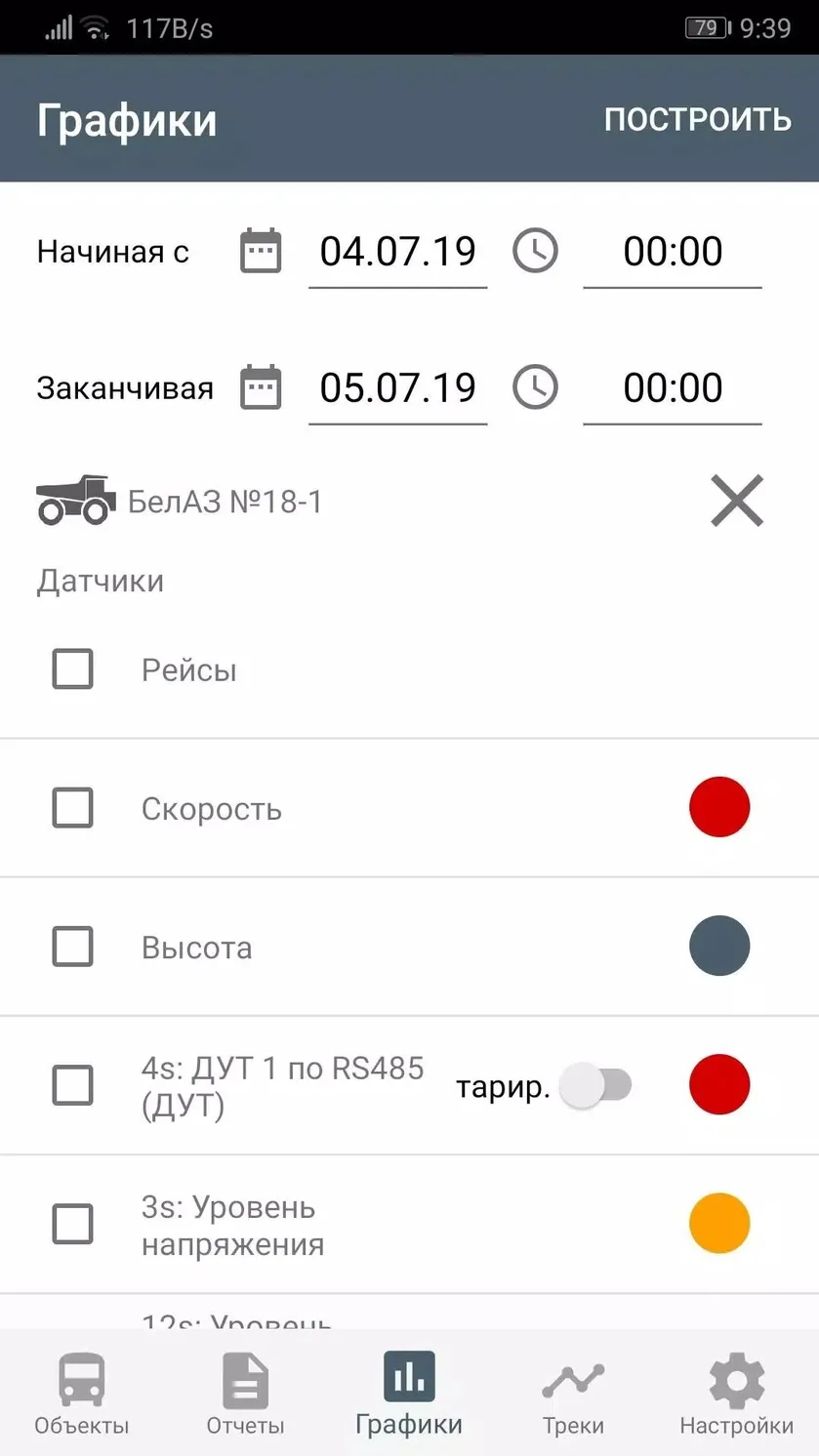The image size is (819, 1456).
Task: Change the gray color for Высота
Action: 719,946
